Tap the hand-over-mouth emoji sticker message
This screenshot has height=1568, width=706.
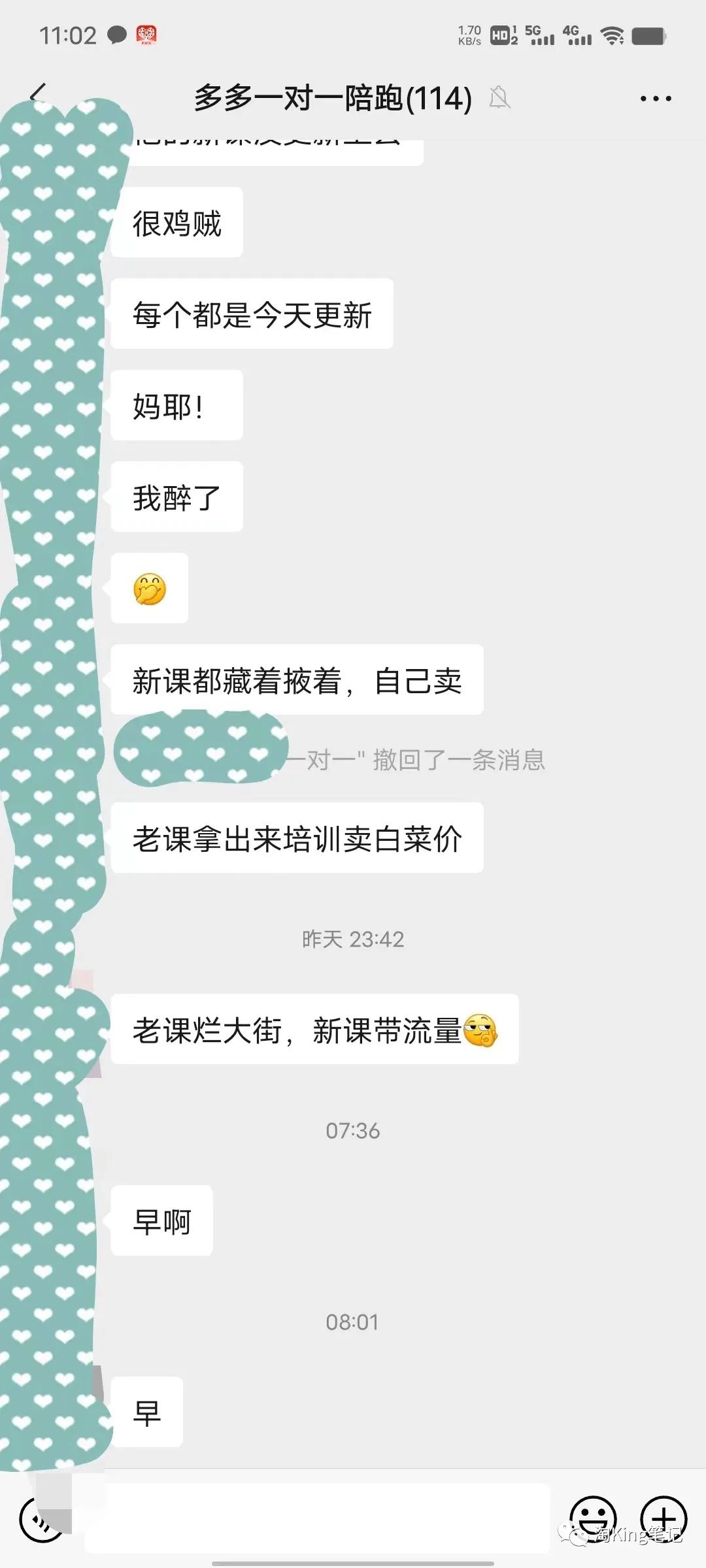click(x=149, y=587)
